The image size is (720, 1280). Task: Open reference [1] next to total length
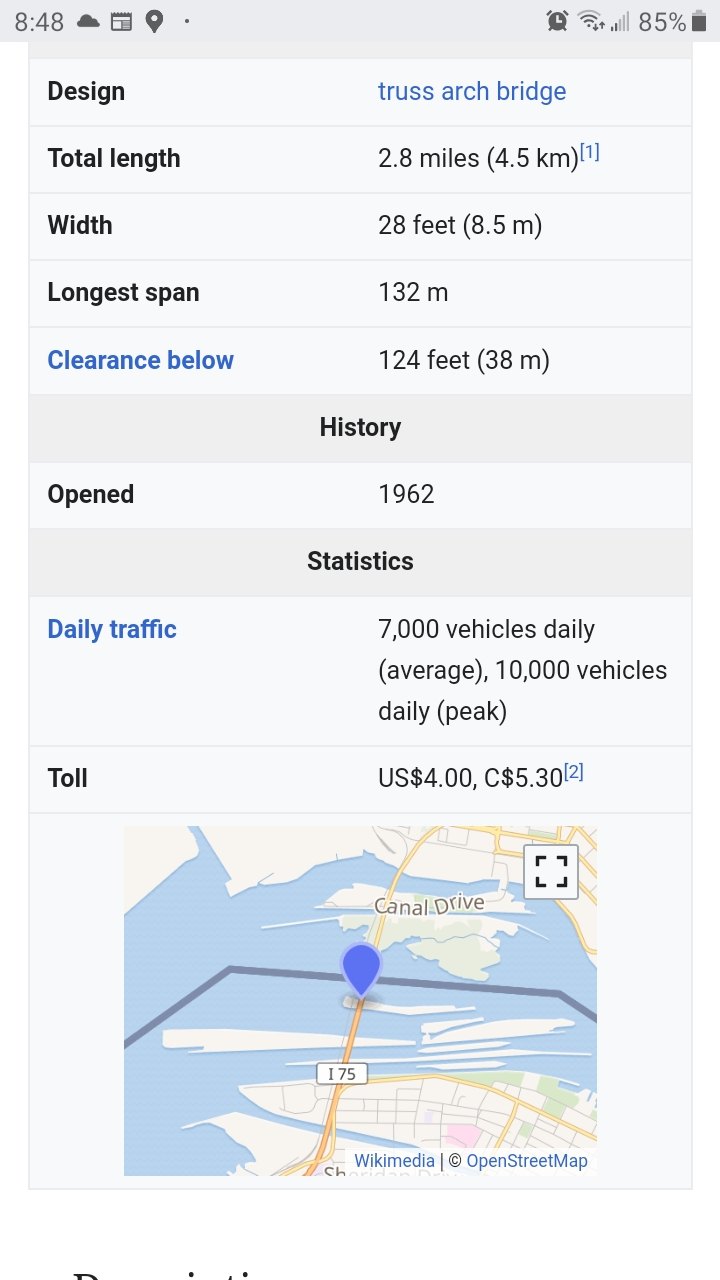point(590,152)
